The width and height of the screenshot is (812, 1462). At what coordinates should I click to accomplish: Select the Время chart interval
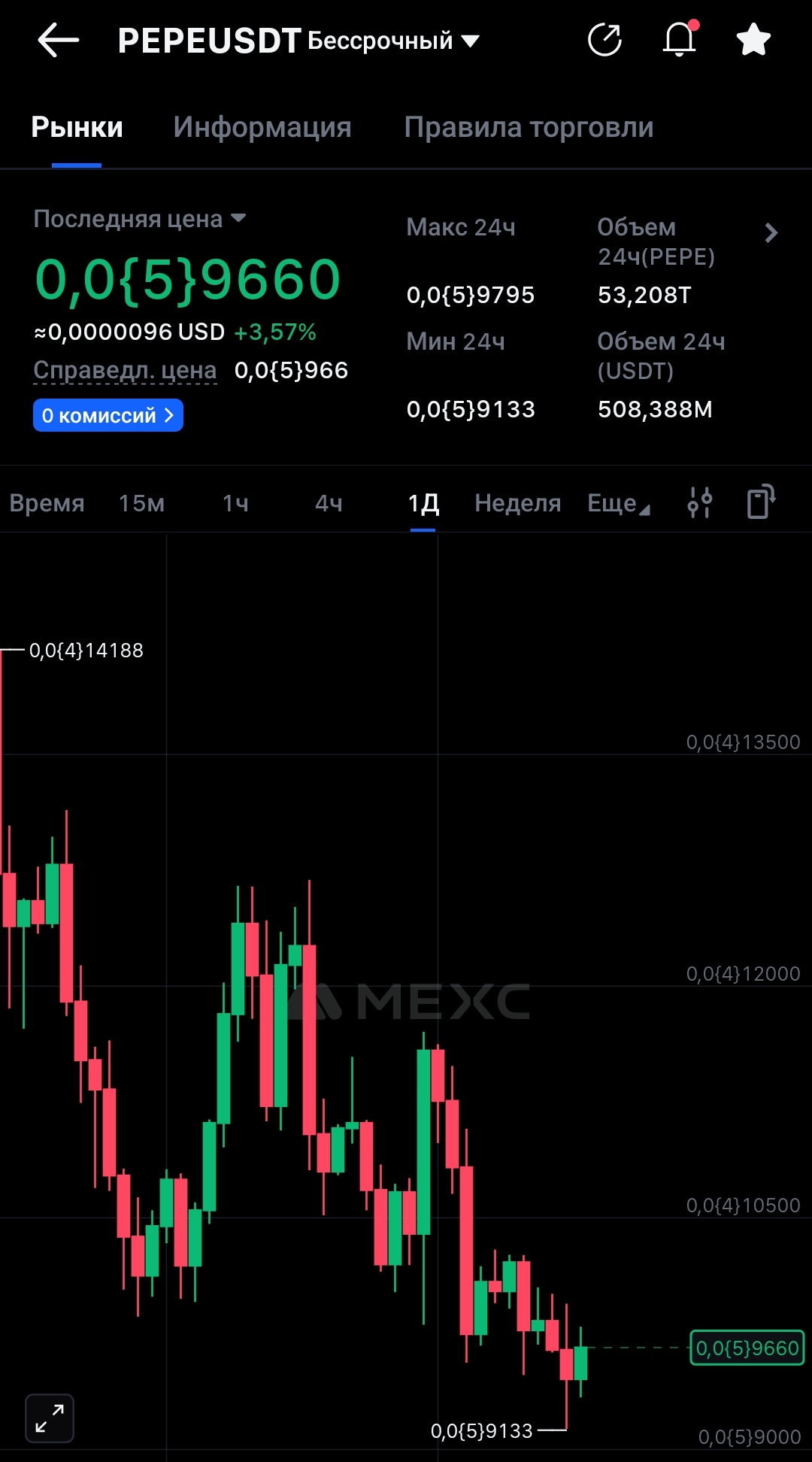point(47,503)
